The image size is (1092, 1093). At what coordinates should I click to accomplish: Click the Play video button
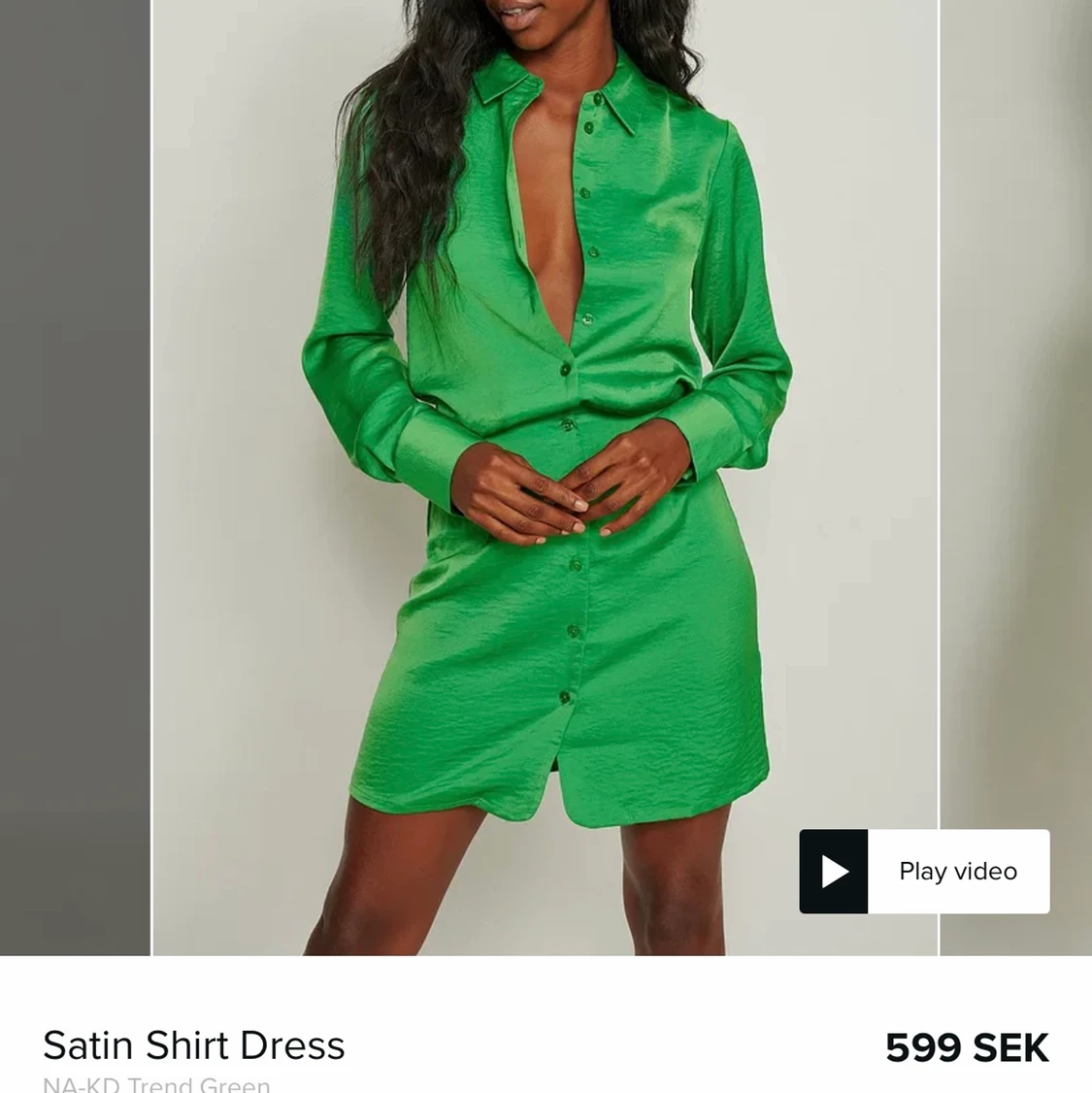click(923, 871)
